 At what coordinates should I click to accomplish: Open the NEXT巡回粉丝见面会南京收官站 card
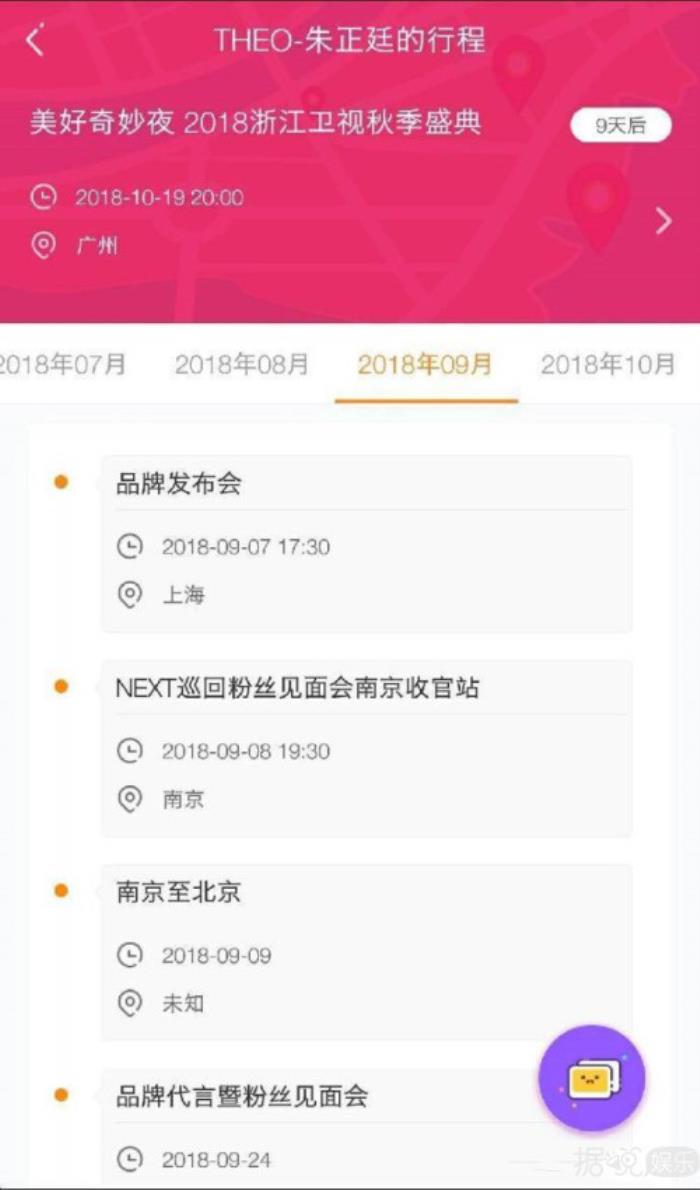pyautogui.click(x=366, y=747)
